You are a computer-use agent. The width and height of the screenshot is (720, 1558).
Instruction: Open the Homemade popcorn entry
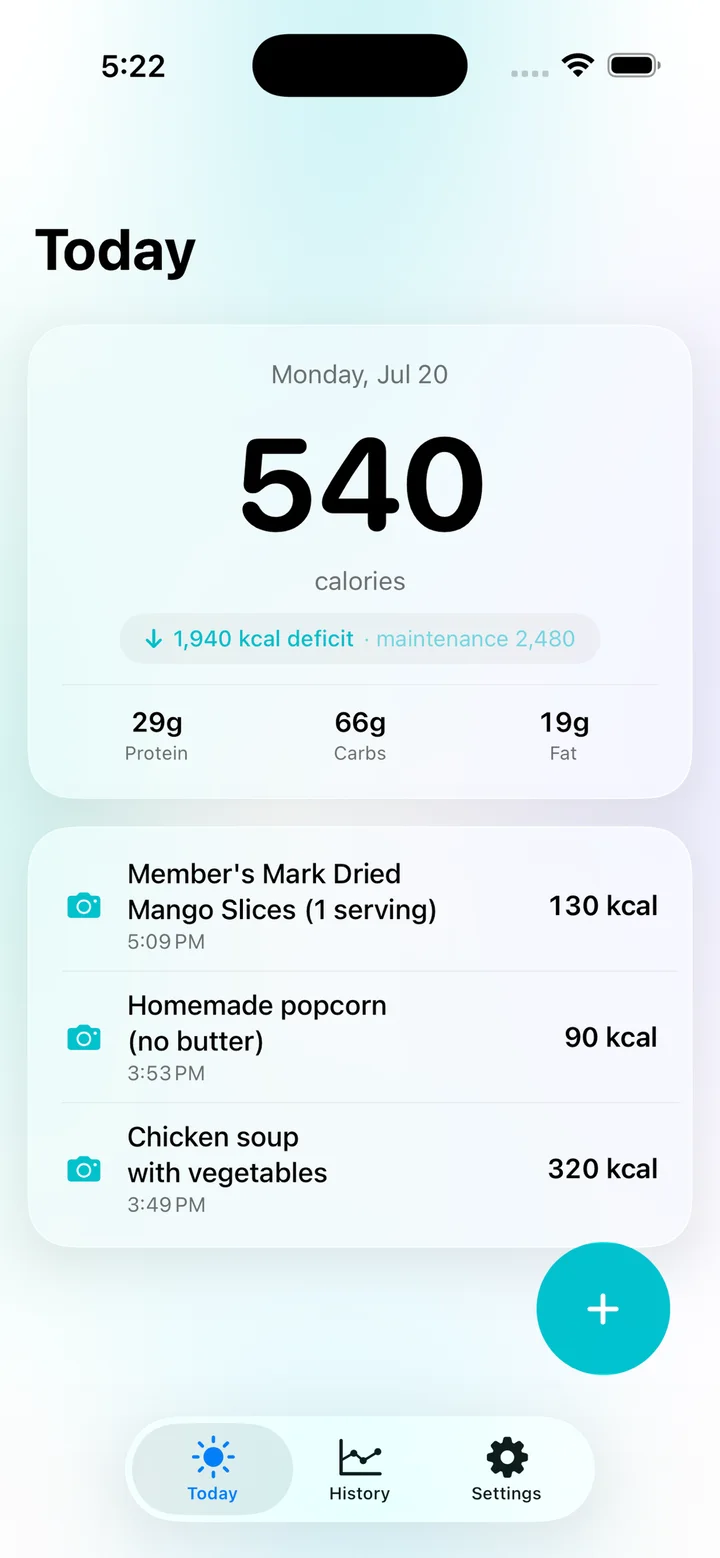point(360,1037)
